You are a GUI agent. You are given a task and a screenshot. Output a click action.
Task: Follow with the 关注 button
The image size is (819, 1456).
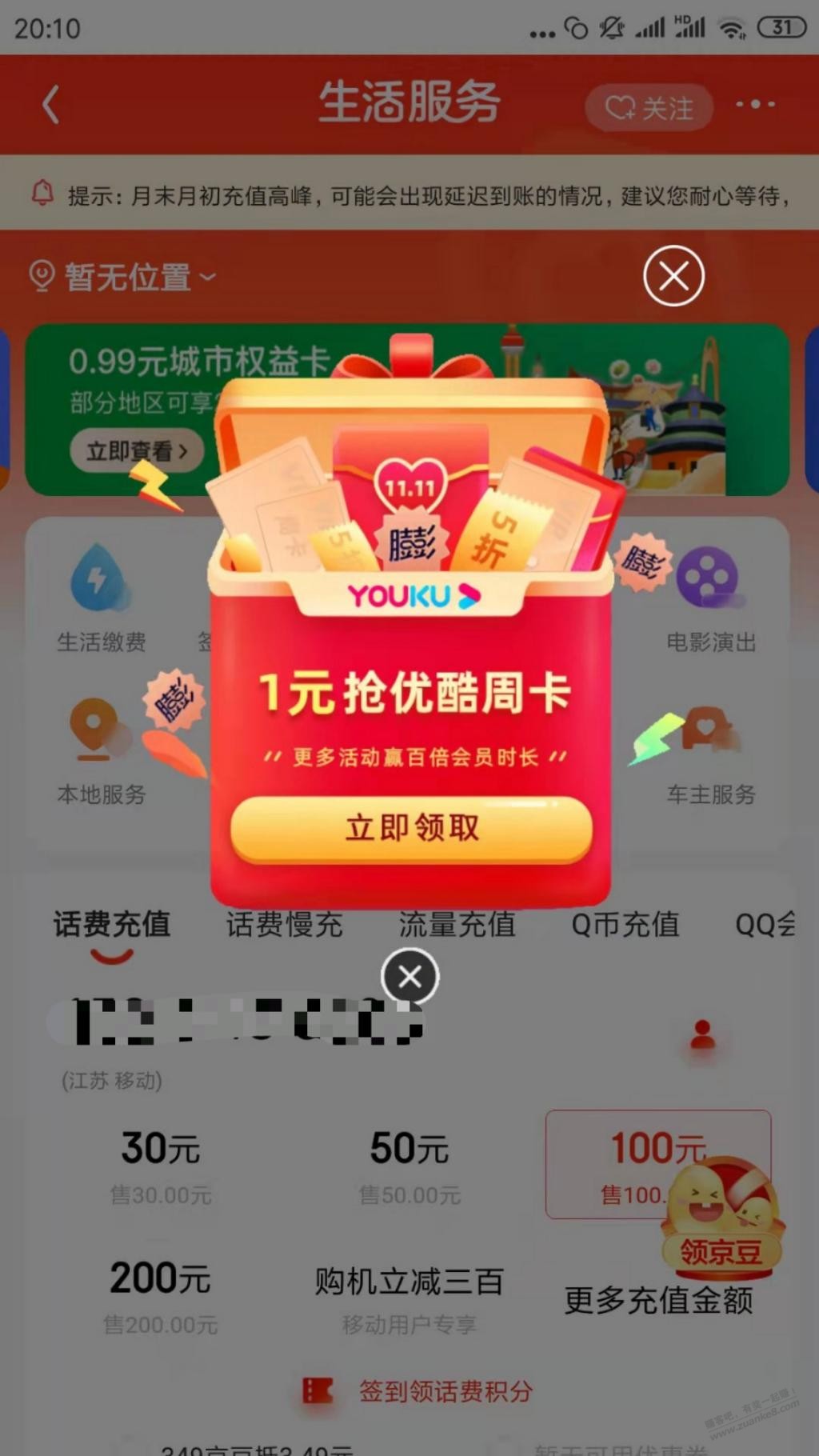[x=649, y=107]
